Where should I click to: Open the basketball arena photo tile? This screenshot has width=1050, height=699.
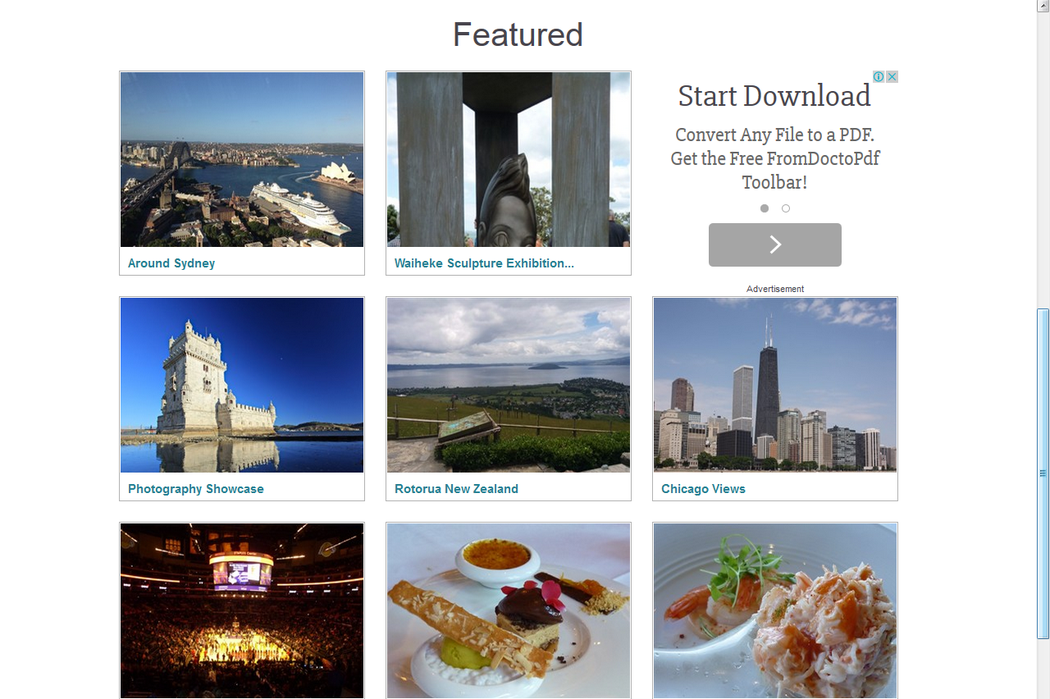(241, 610)
